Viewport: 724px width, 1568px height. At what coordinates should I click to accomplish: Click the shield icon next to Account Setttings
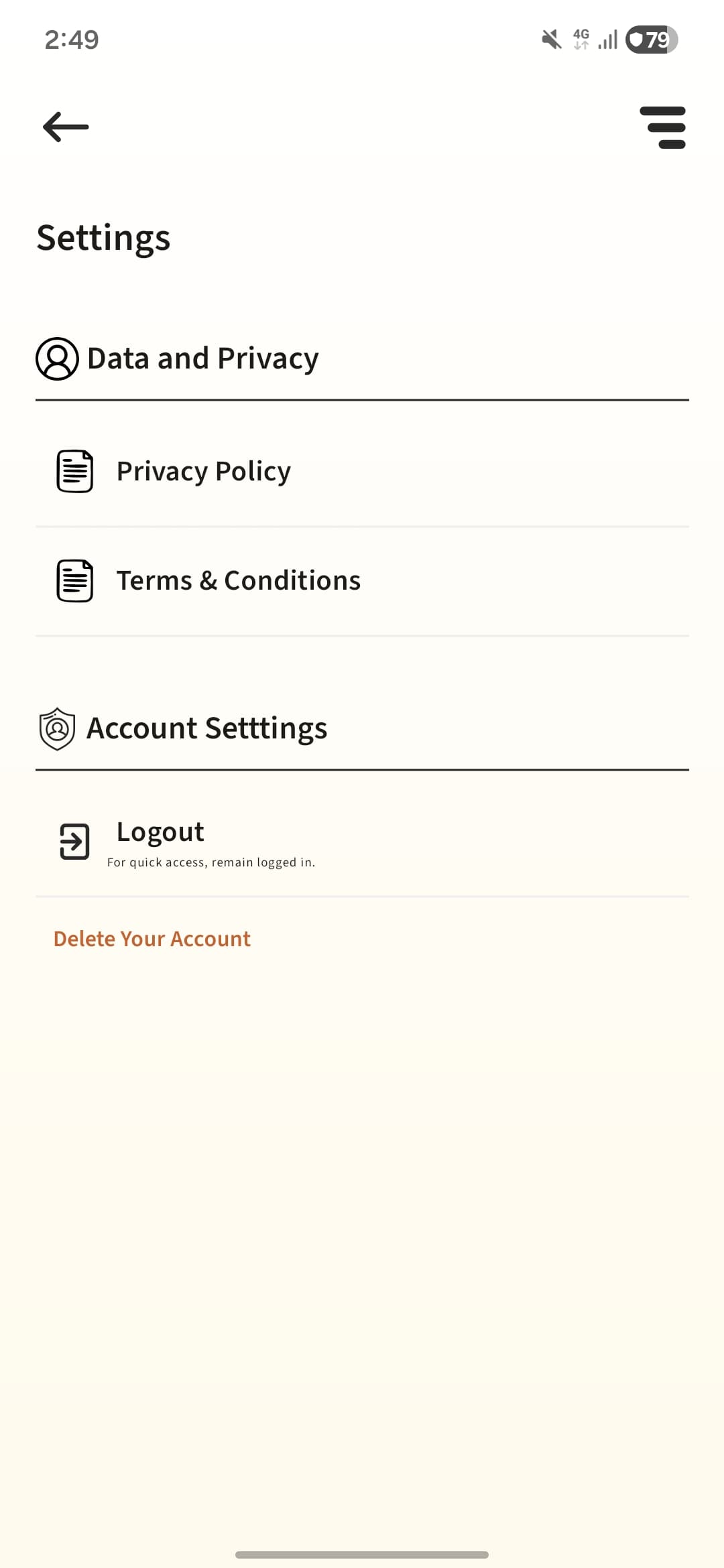tap(58, 728)
